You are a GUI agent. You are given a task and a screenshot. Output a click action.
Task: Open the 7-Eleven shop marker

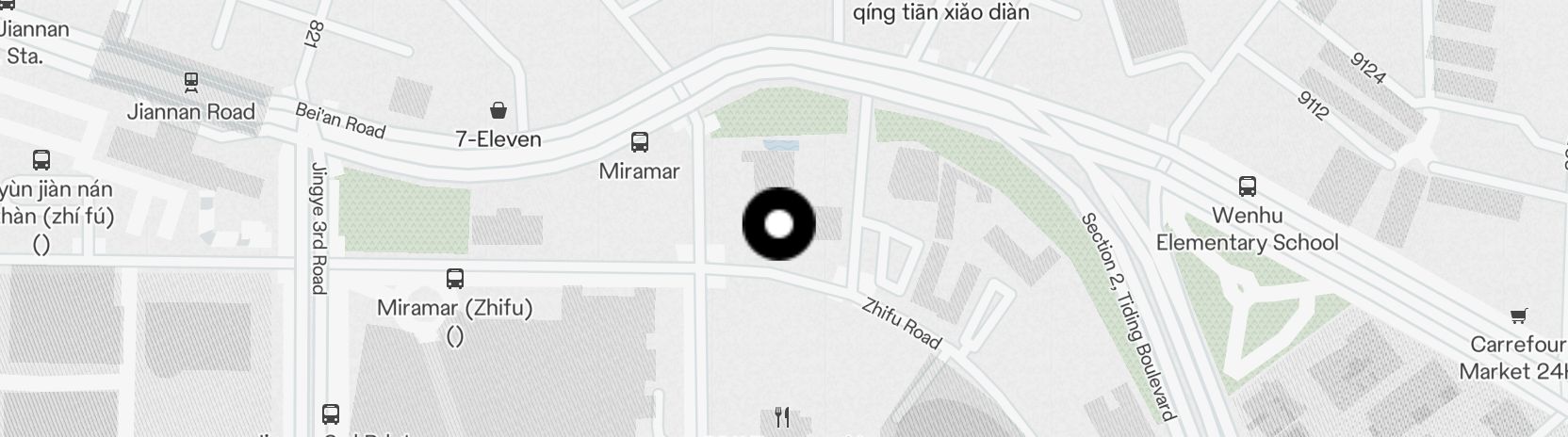pyautogui.click(x=498, y=111)
